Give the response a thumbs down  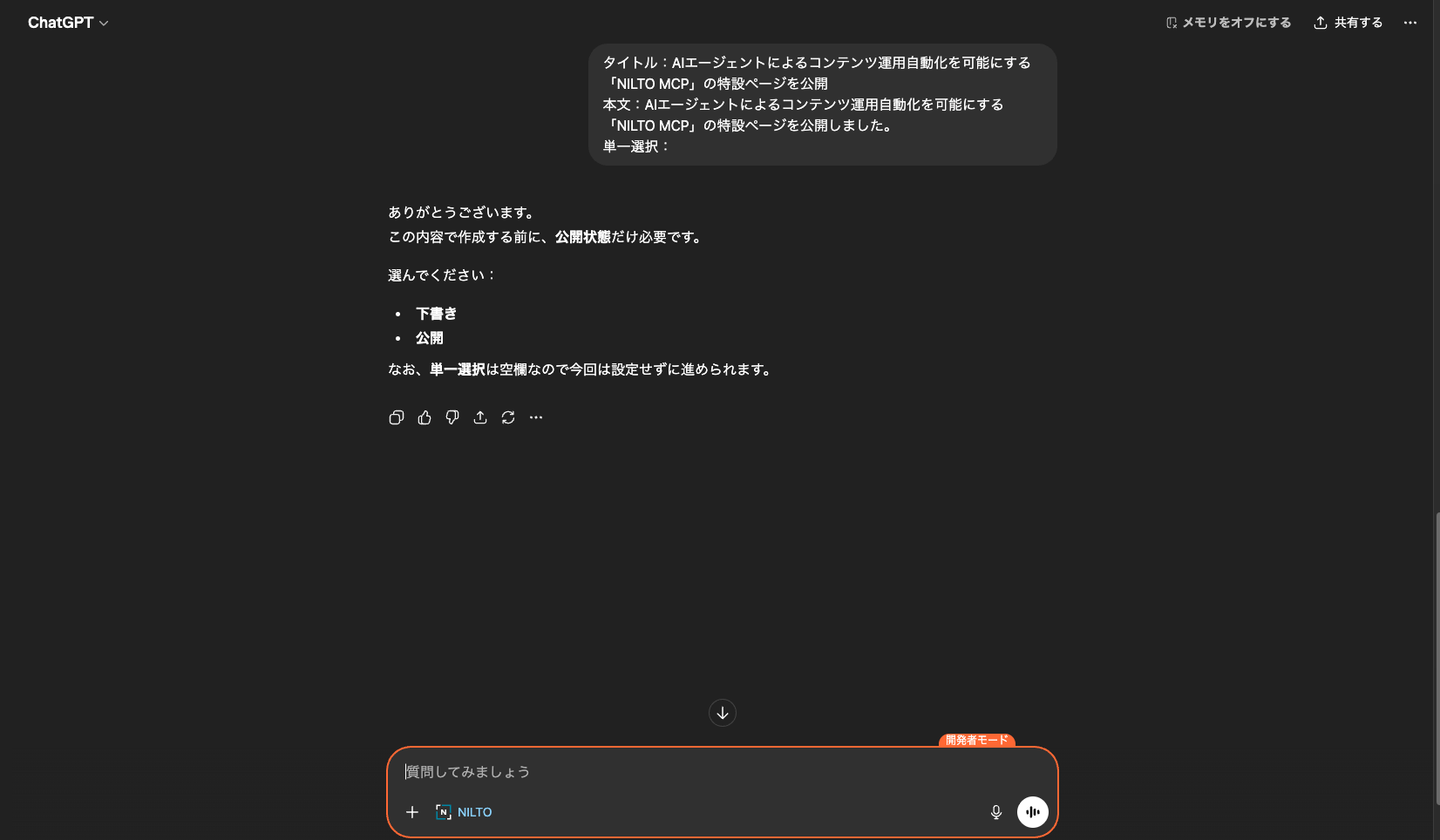(x=452, y=417)
